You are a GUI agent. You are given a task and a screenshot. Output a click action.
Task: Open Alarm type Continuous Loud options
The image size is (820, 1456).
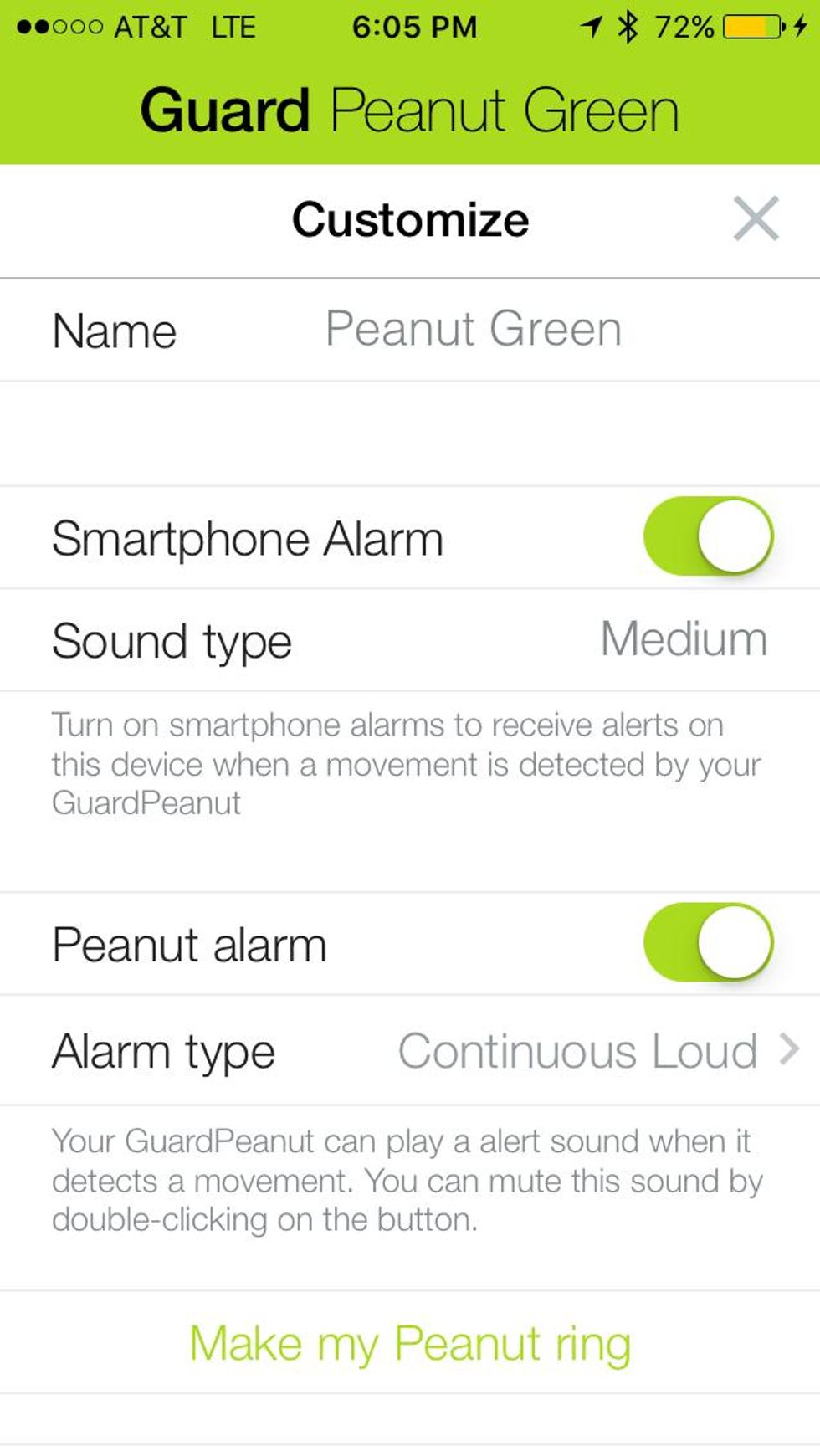click(410, 1050)
